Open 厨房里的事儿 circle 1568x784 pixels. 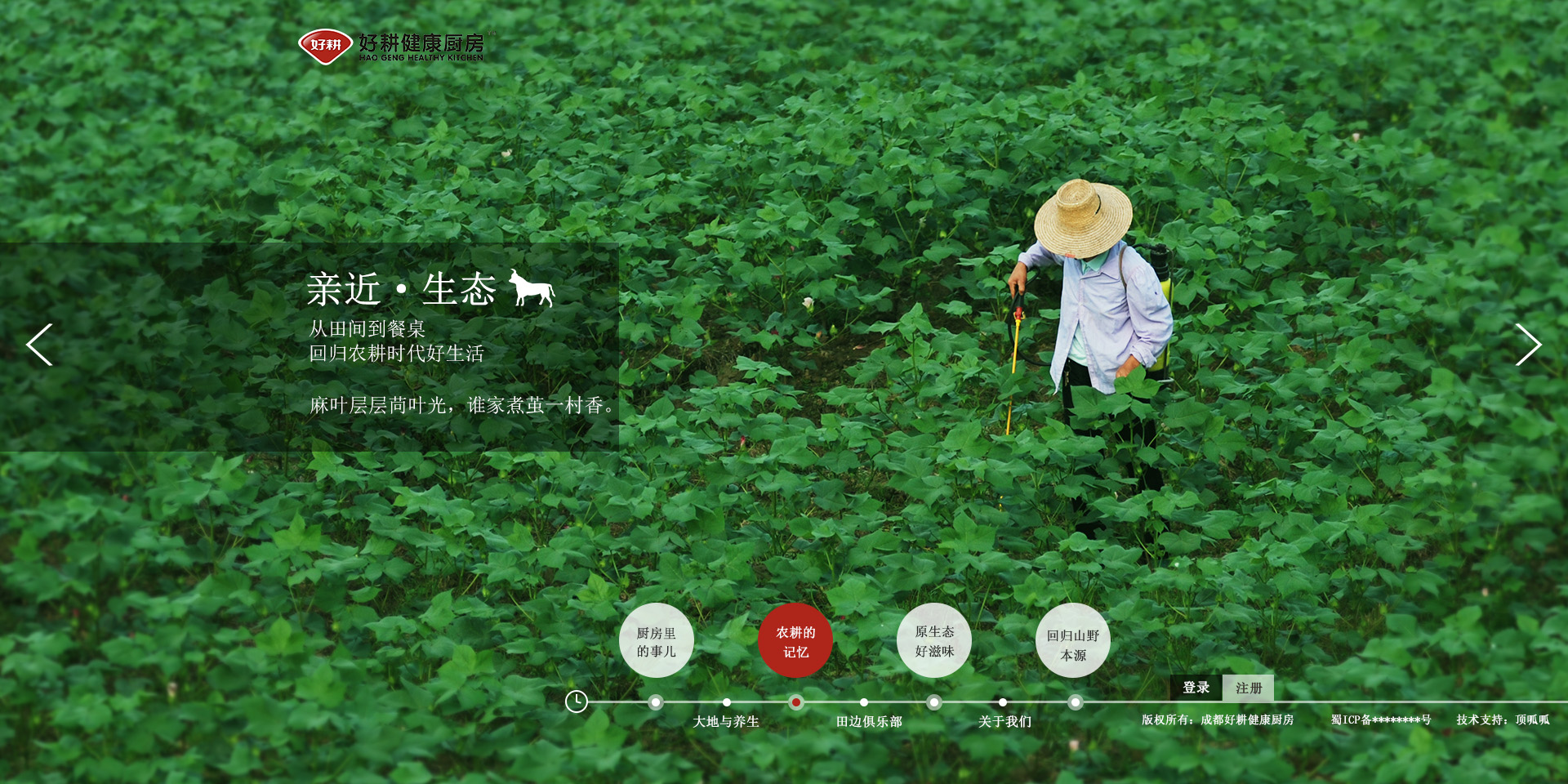tap(657, 641)
